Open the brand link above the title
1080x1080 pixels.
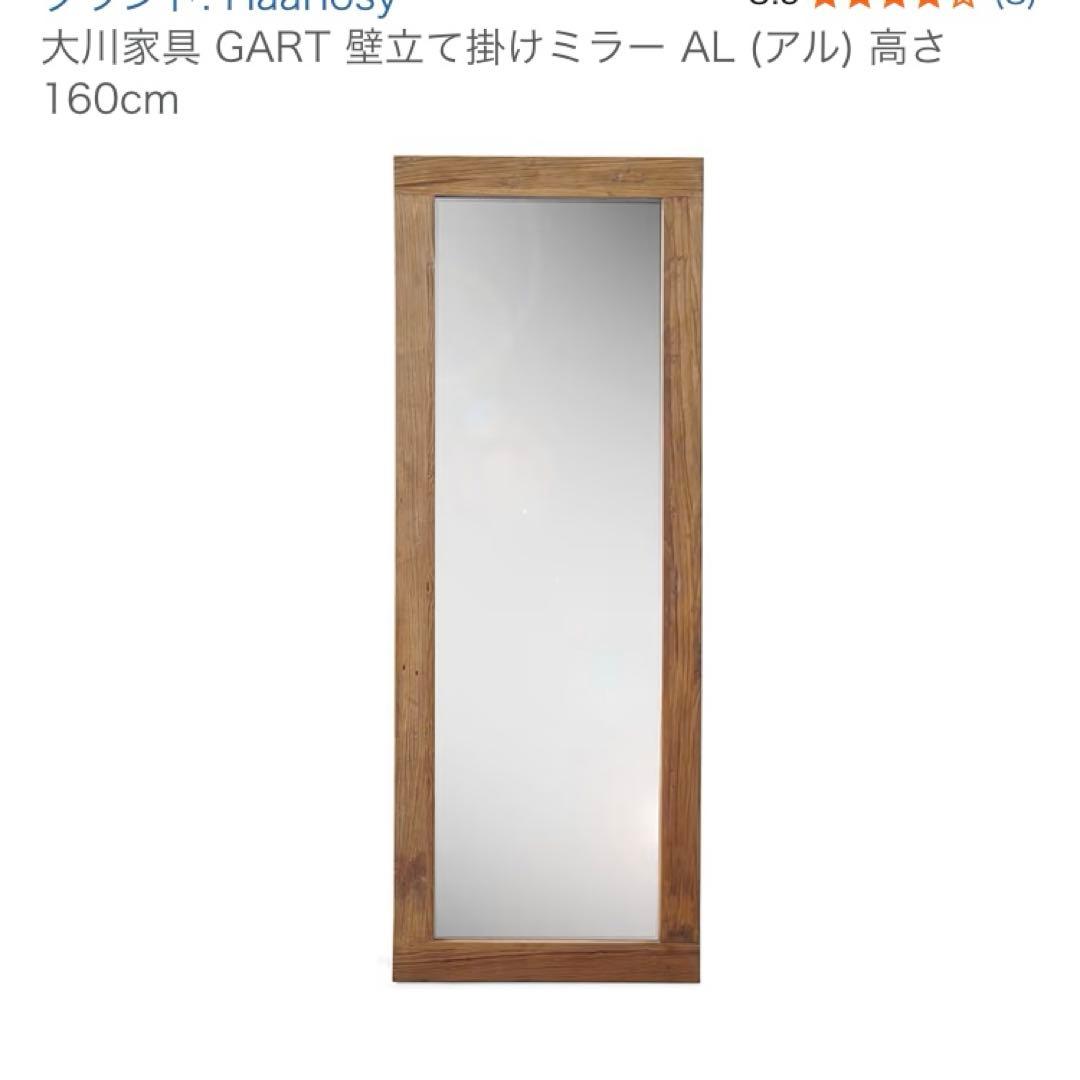tap(218, 5)
